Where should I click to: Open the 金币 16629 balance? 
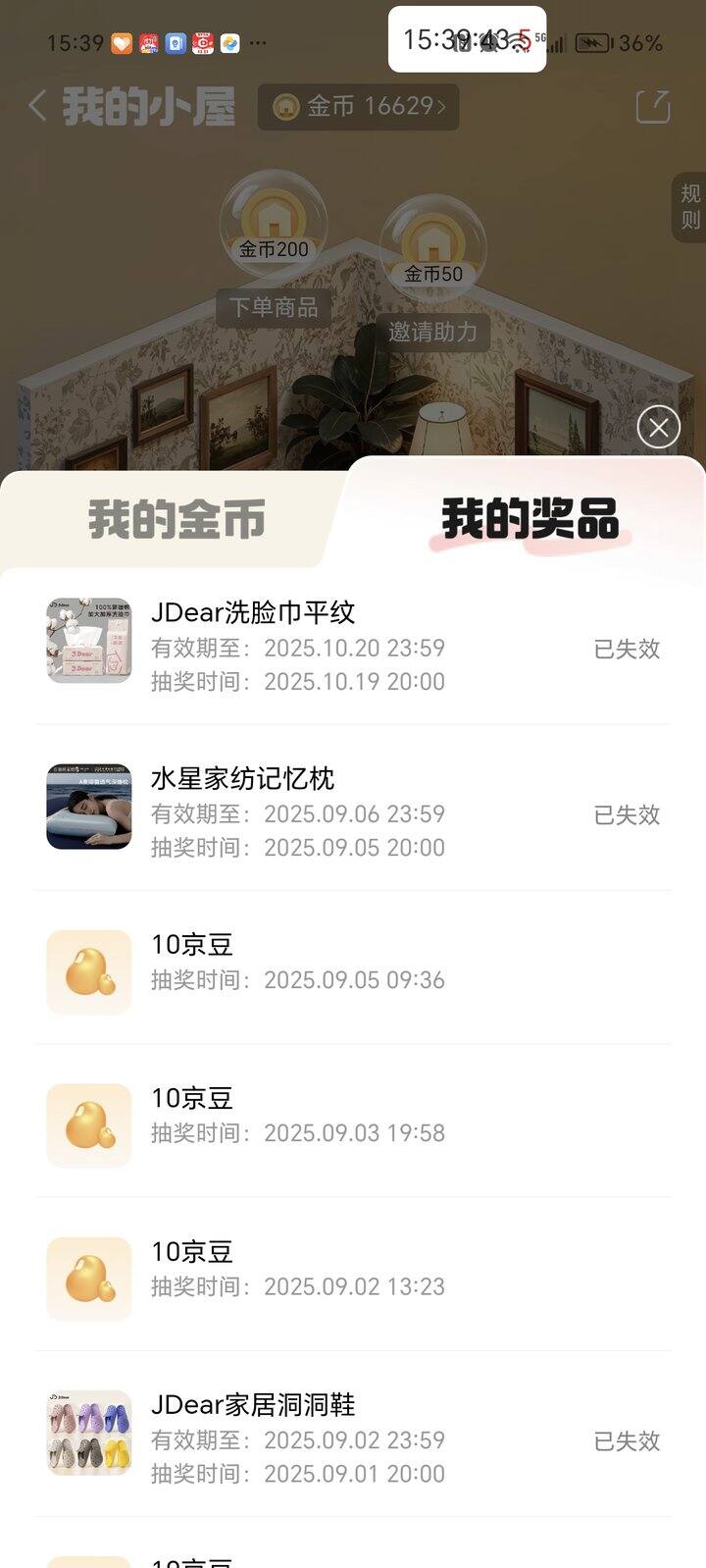click(x=358, y=107)
